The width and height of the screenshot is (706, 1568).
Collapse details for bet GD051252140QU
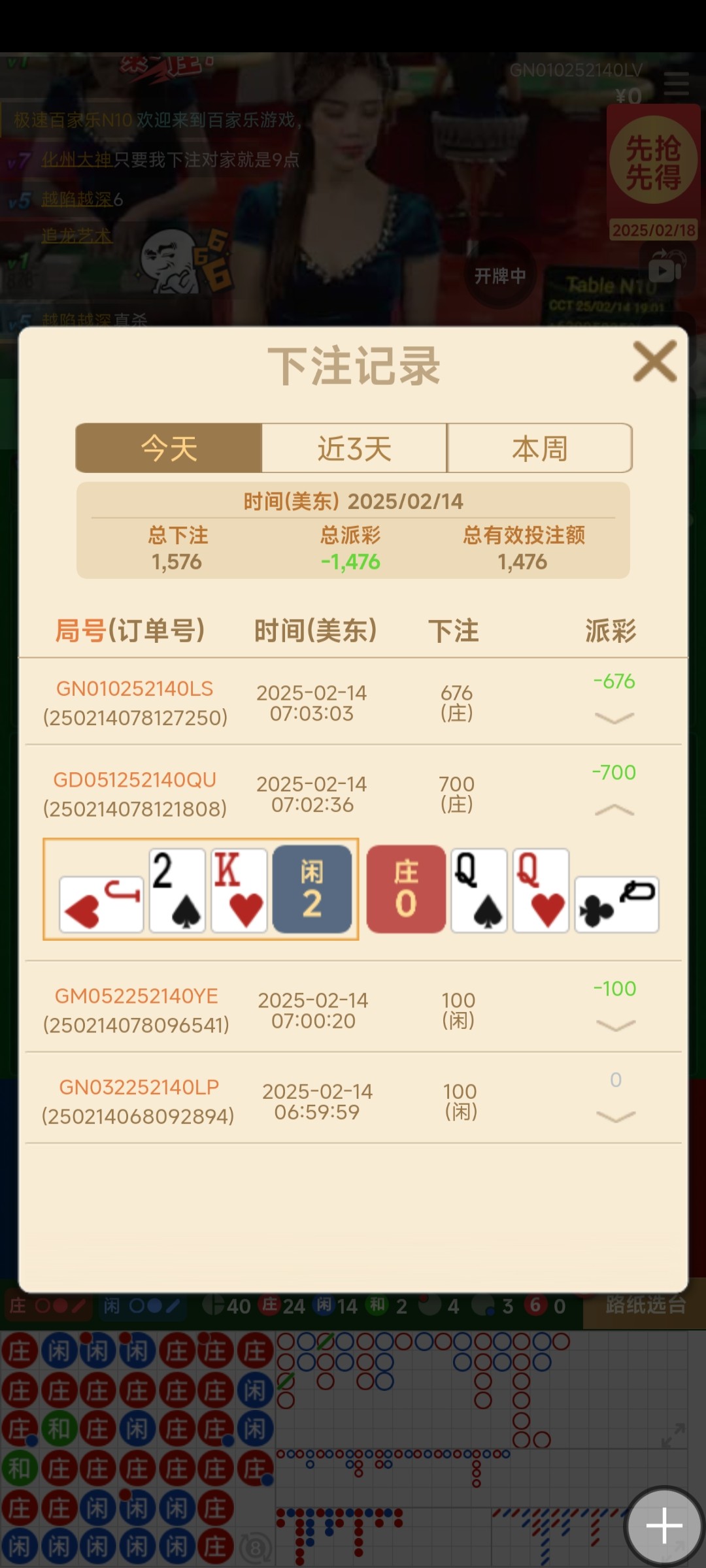tap(614, 810)
